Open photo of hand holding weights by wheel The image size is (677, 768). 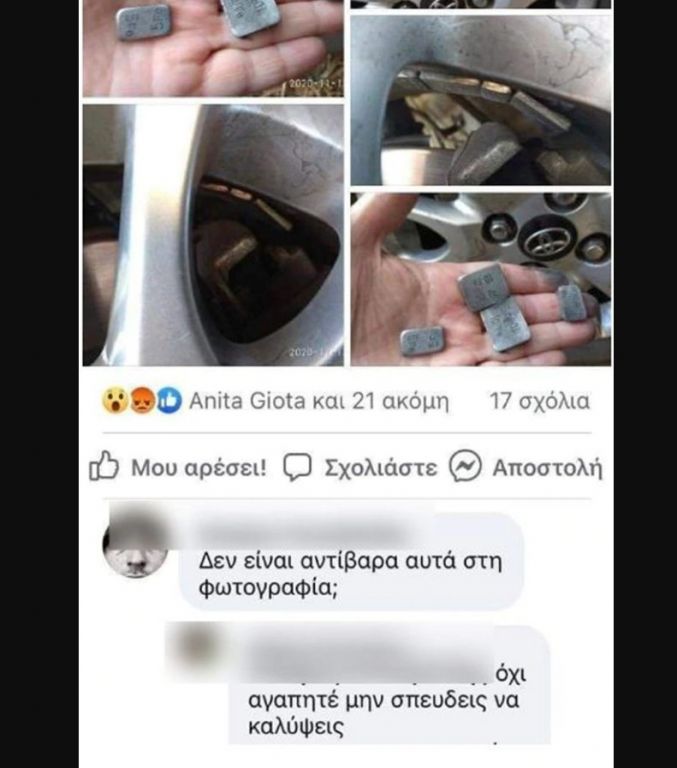point(480,280)
